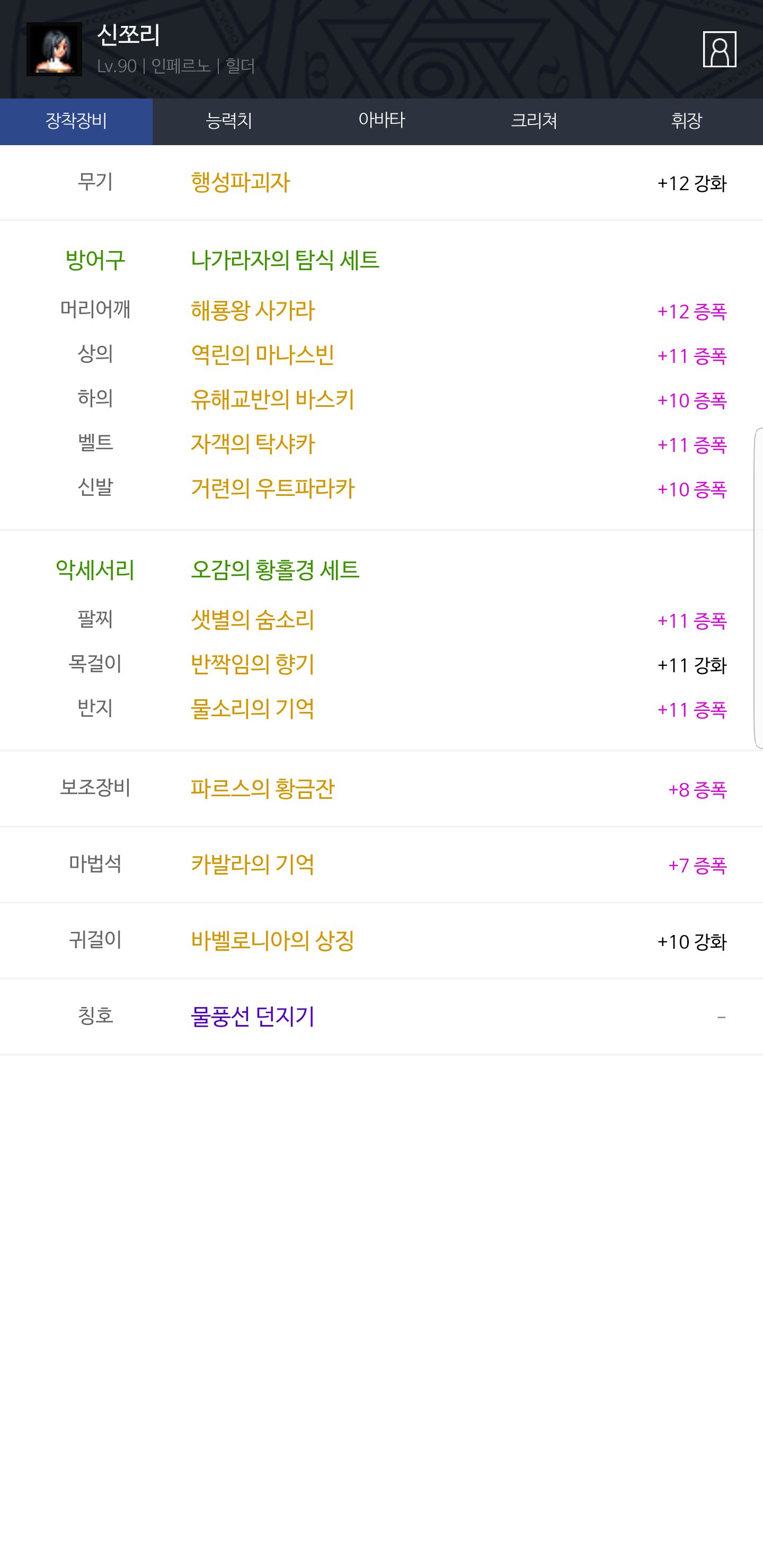Switch to the 크리쳐 tab
The width and height of the screenshot is (763, 1568).
tap(534, 121)
